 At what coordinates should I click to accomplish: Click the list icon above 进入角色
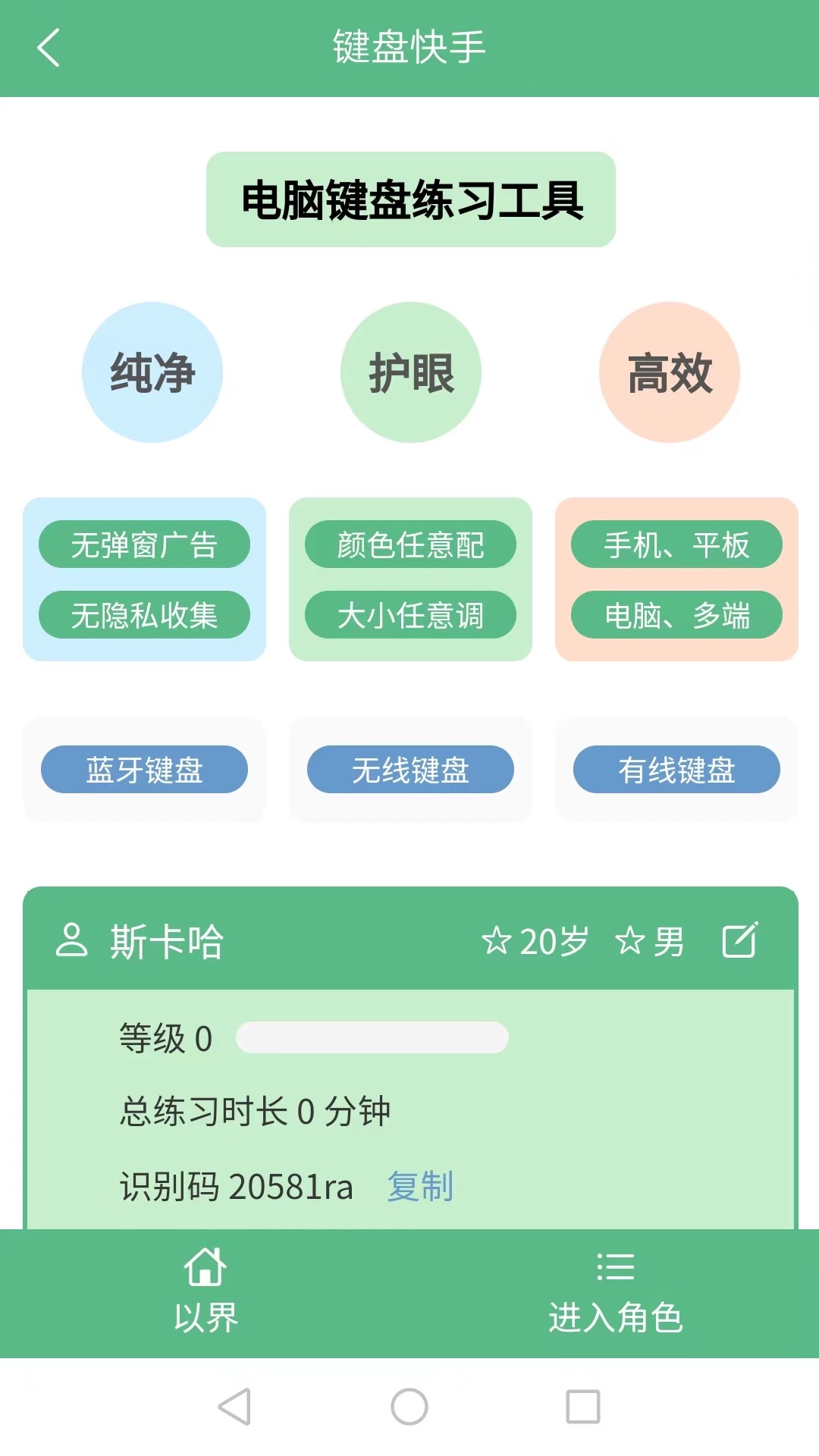click(x=615, y=1265)
